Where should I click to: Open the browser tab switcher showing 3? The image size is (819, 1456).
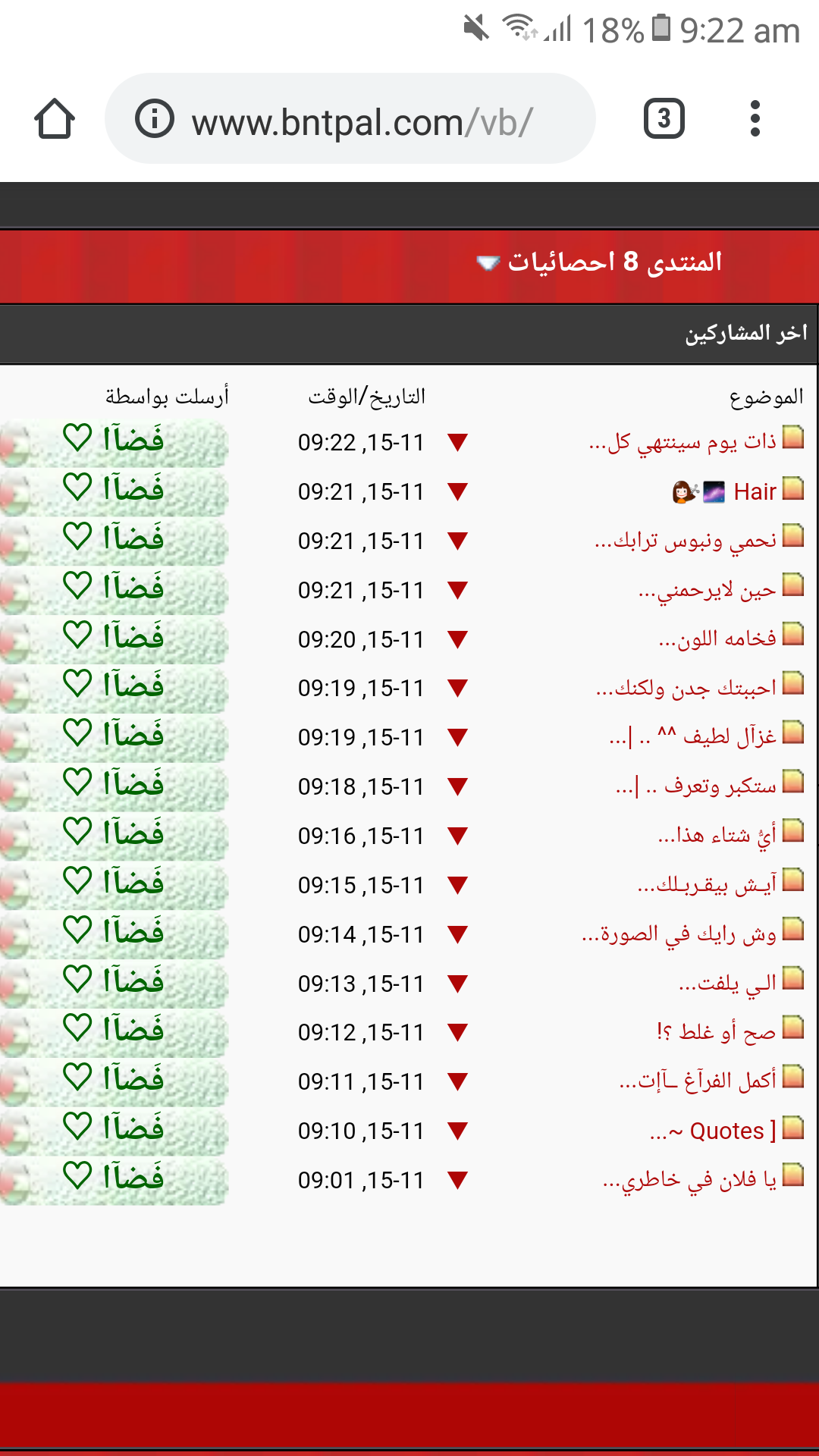[664, 119]
